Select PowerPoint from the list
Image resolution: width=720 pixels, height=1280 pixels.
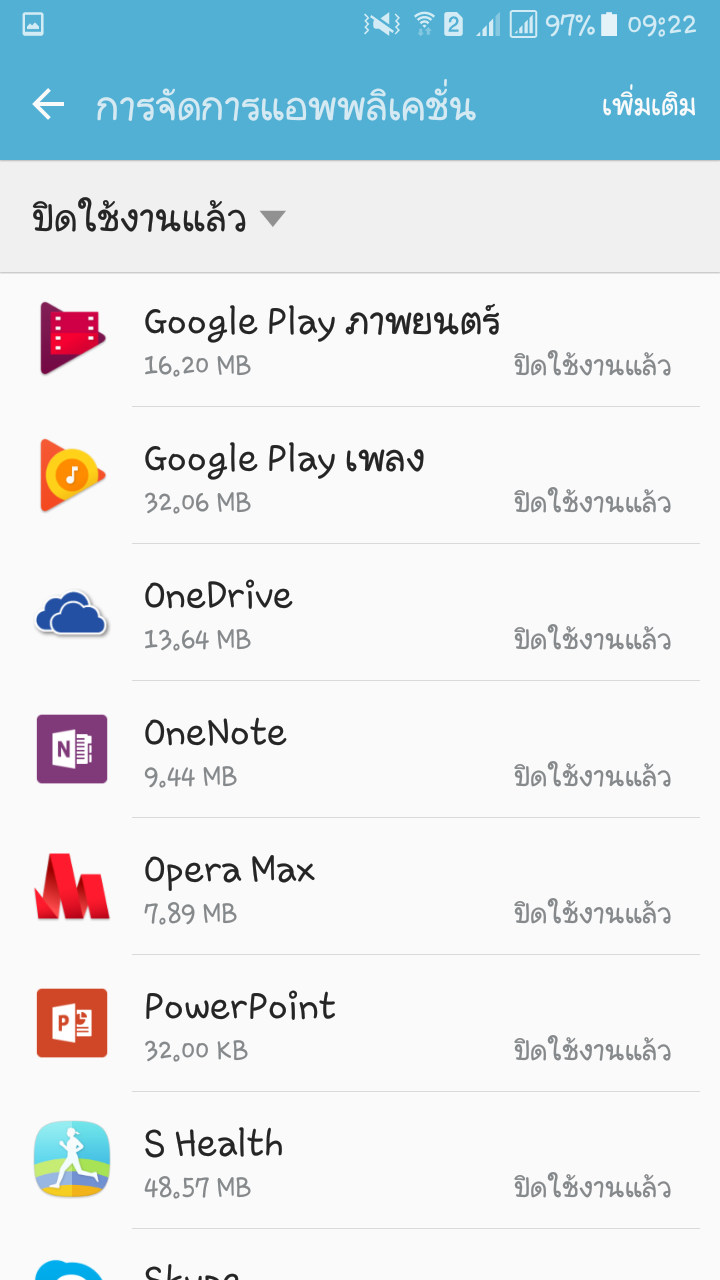(360, 1024)
